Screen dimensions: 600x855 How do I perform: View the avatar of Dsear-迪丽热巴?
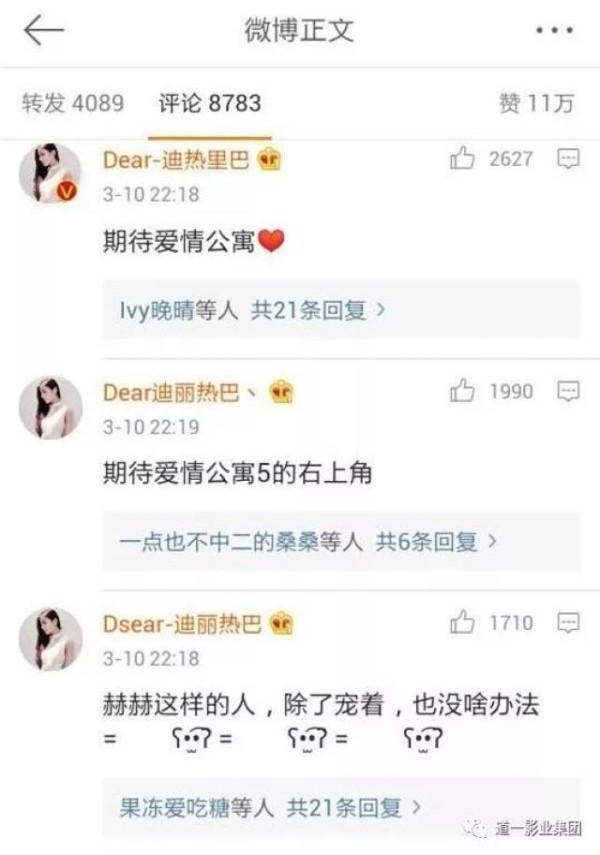pos(50,638)
